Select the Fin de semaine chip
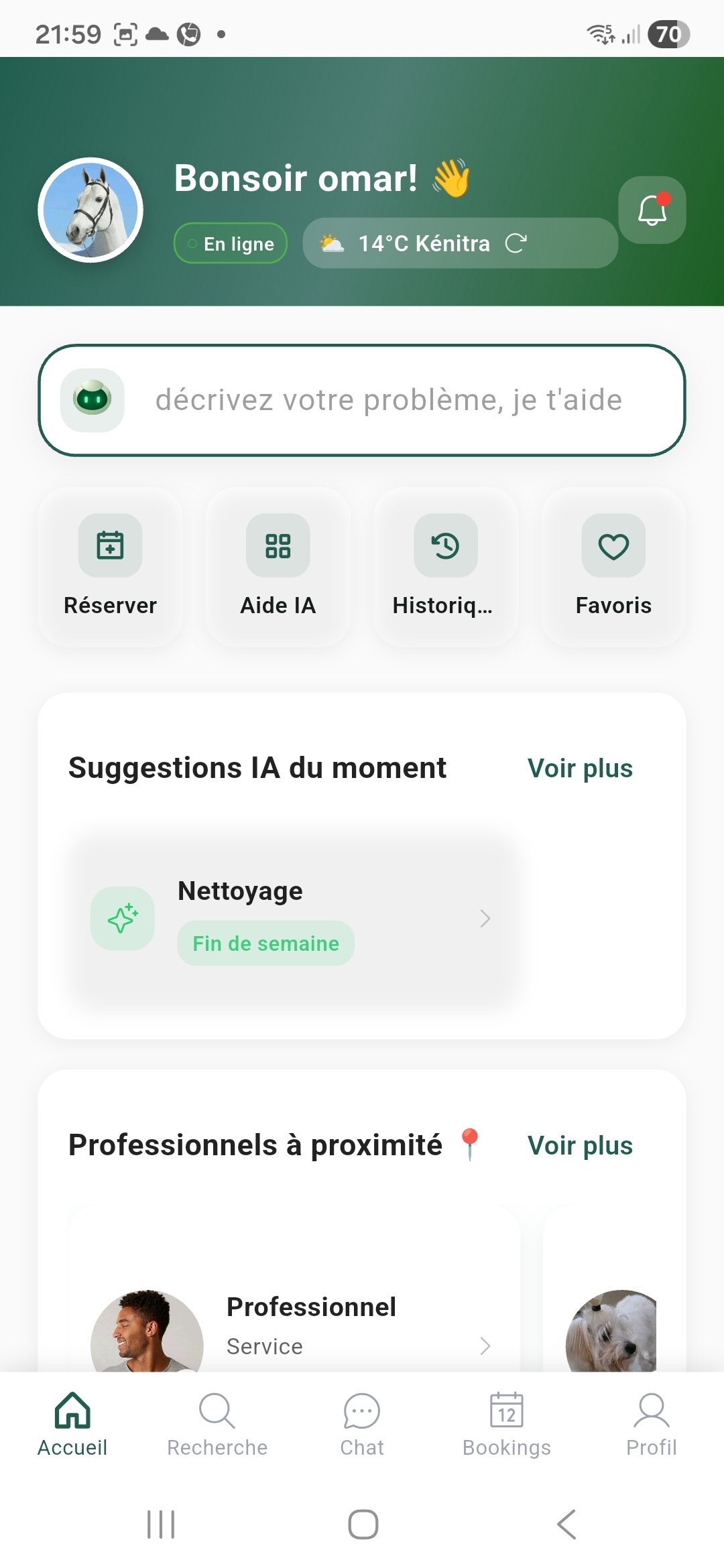This screenshot has width=724, height=1568. click(265, 943)
